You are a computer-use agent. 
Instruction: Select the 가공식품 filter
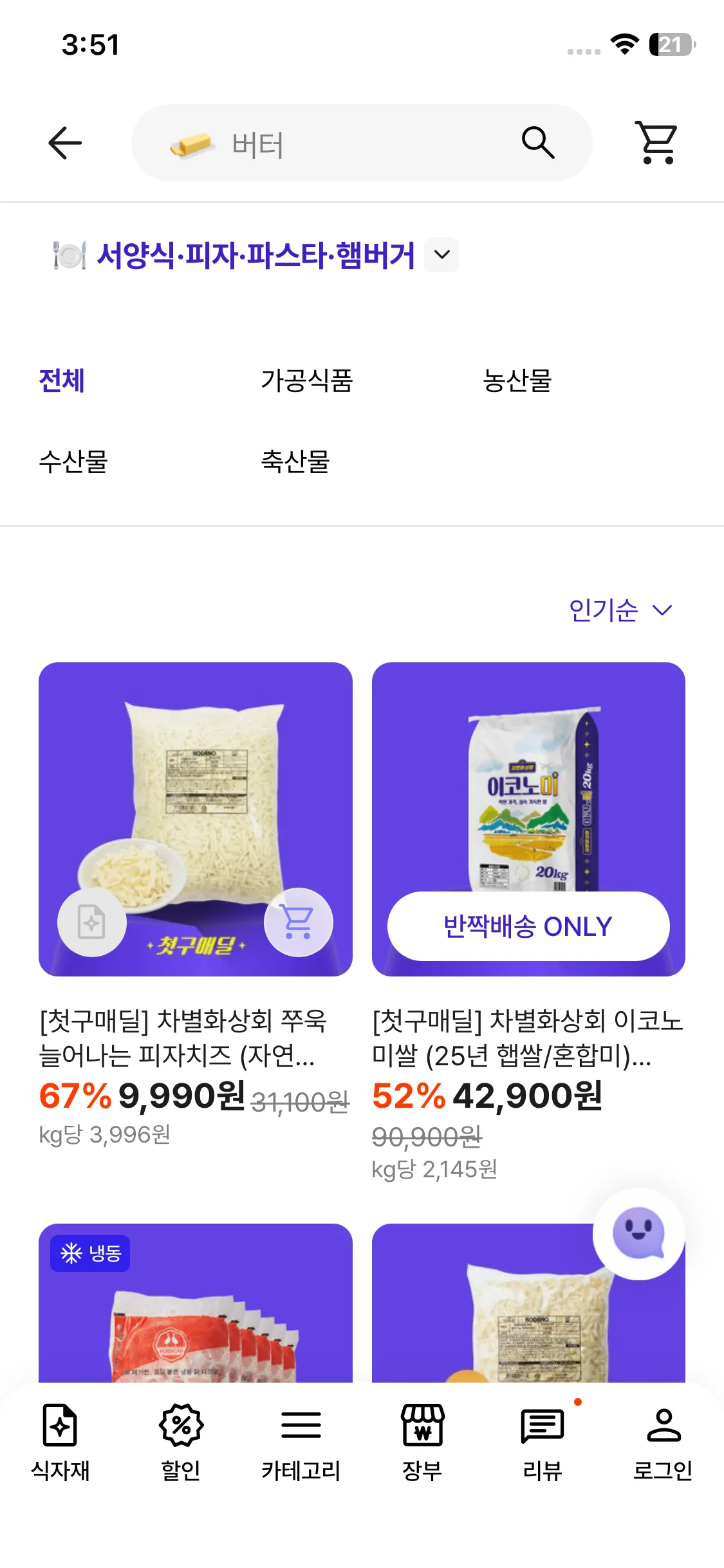click(x=306, y=380)
